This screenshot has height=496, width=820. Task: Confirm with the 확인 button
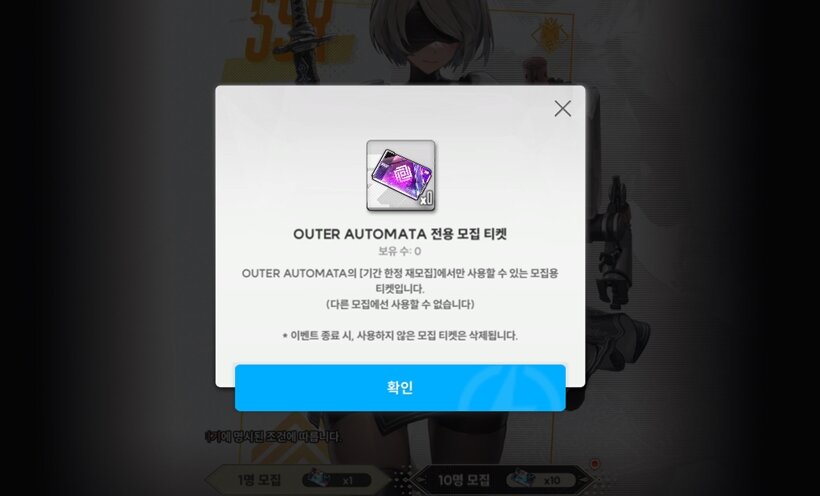[x=400, y=388]
